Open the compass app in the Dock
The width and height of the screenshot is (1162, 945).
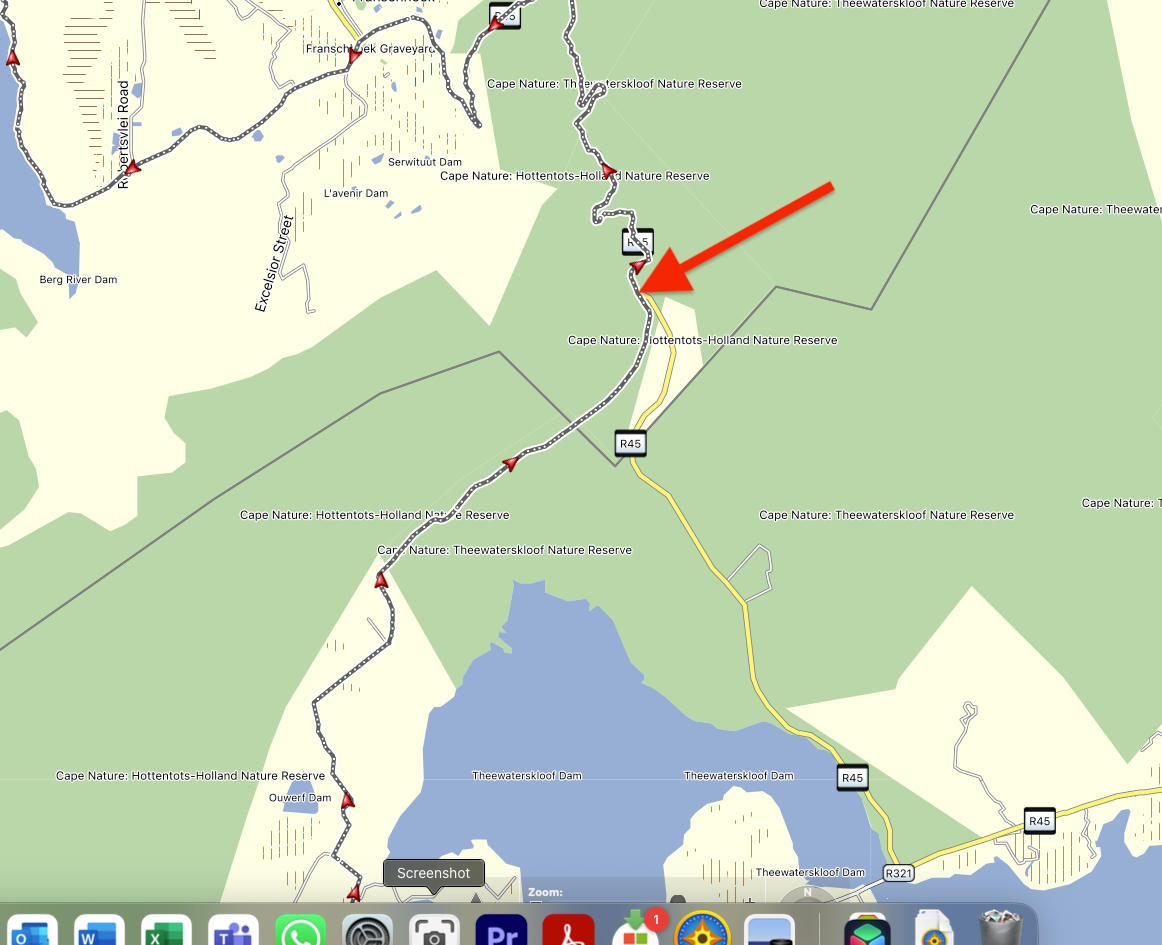[702, 932]
